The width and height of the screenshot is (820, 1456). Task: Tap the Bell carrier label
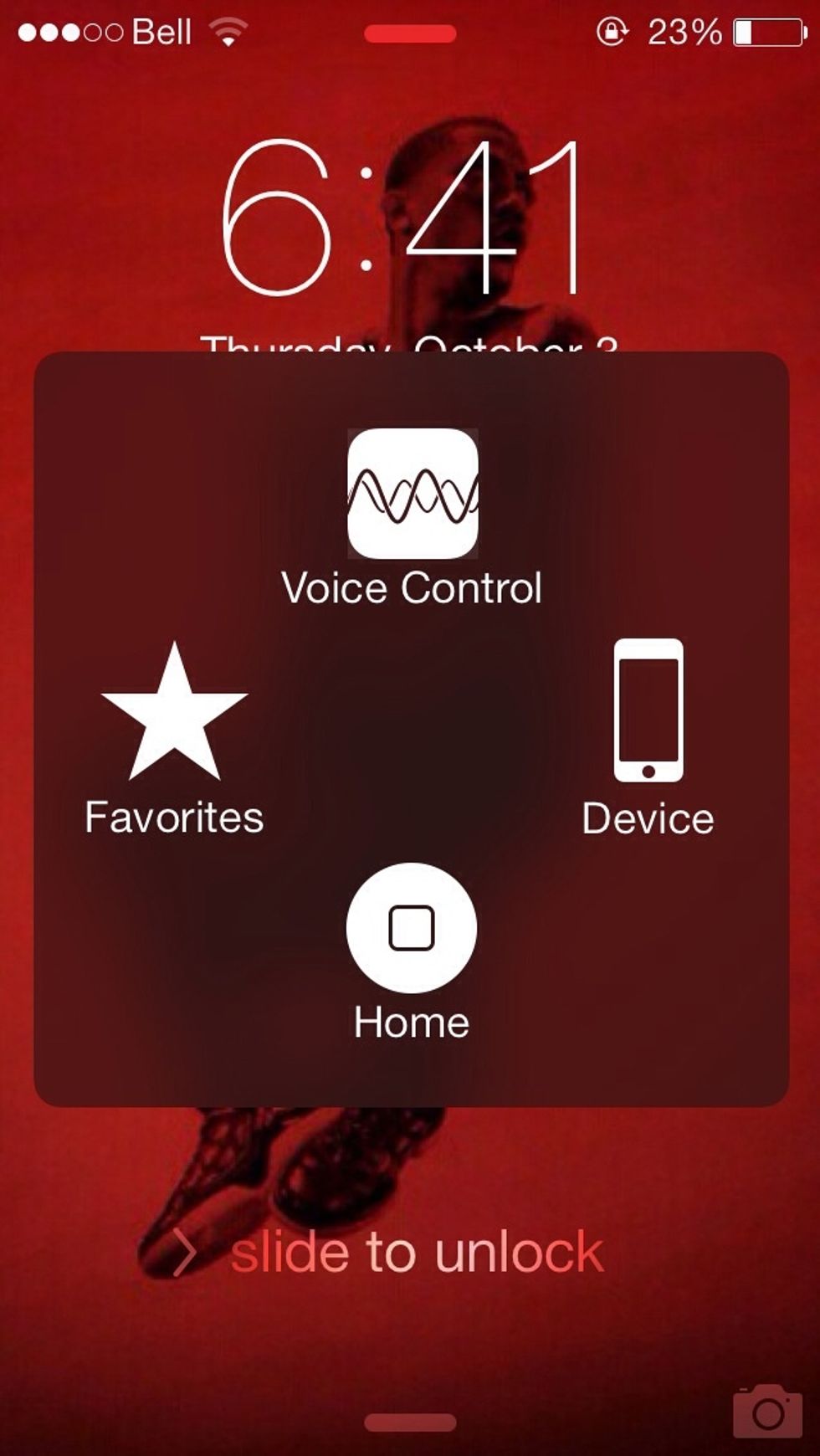click(161, 30)
